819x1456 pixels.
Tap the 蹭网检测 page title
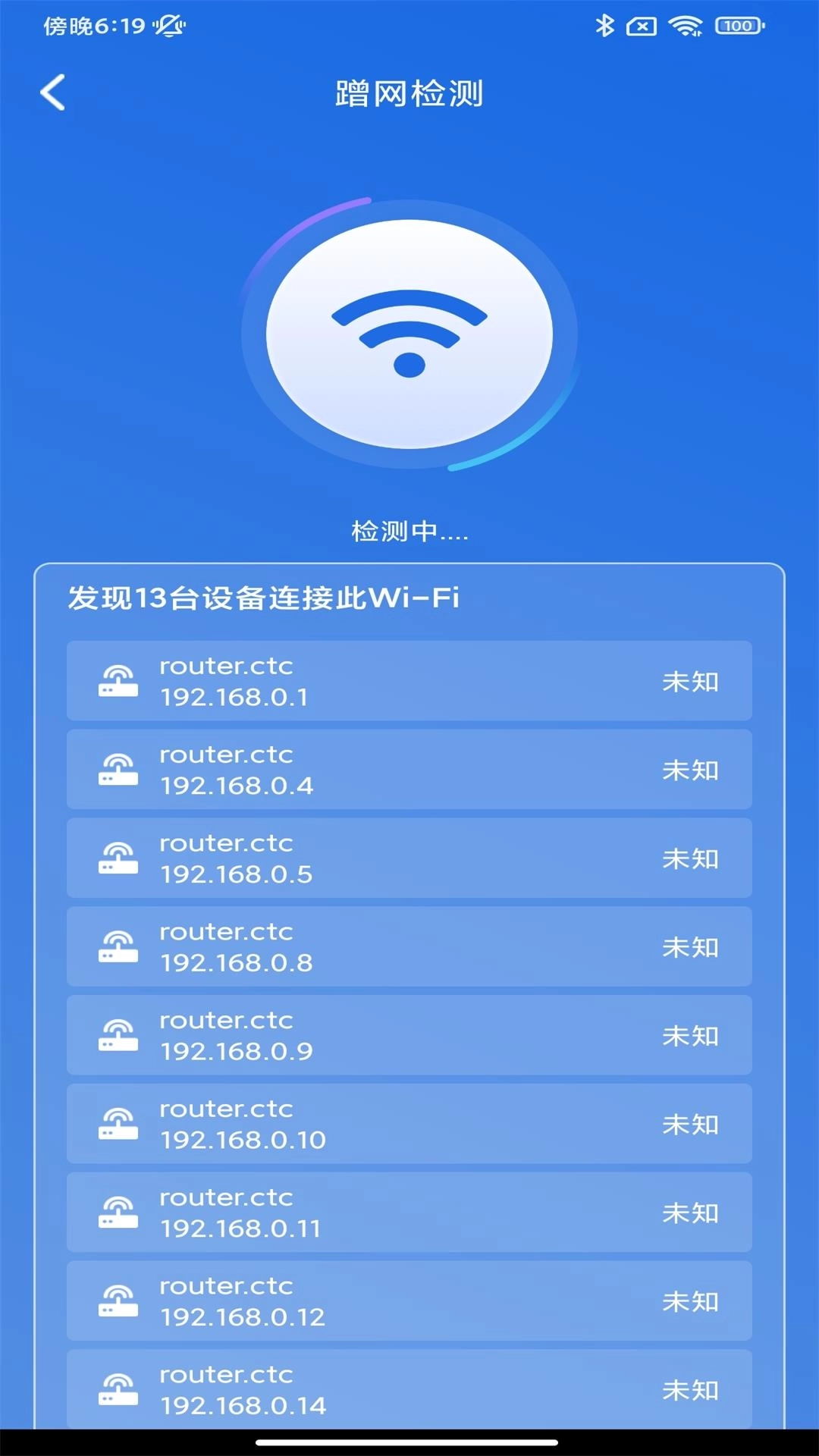409,94
